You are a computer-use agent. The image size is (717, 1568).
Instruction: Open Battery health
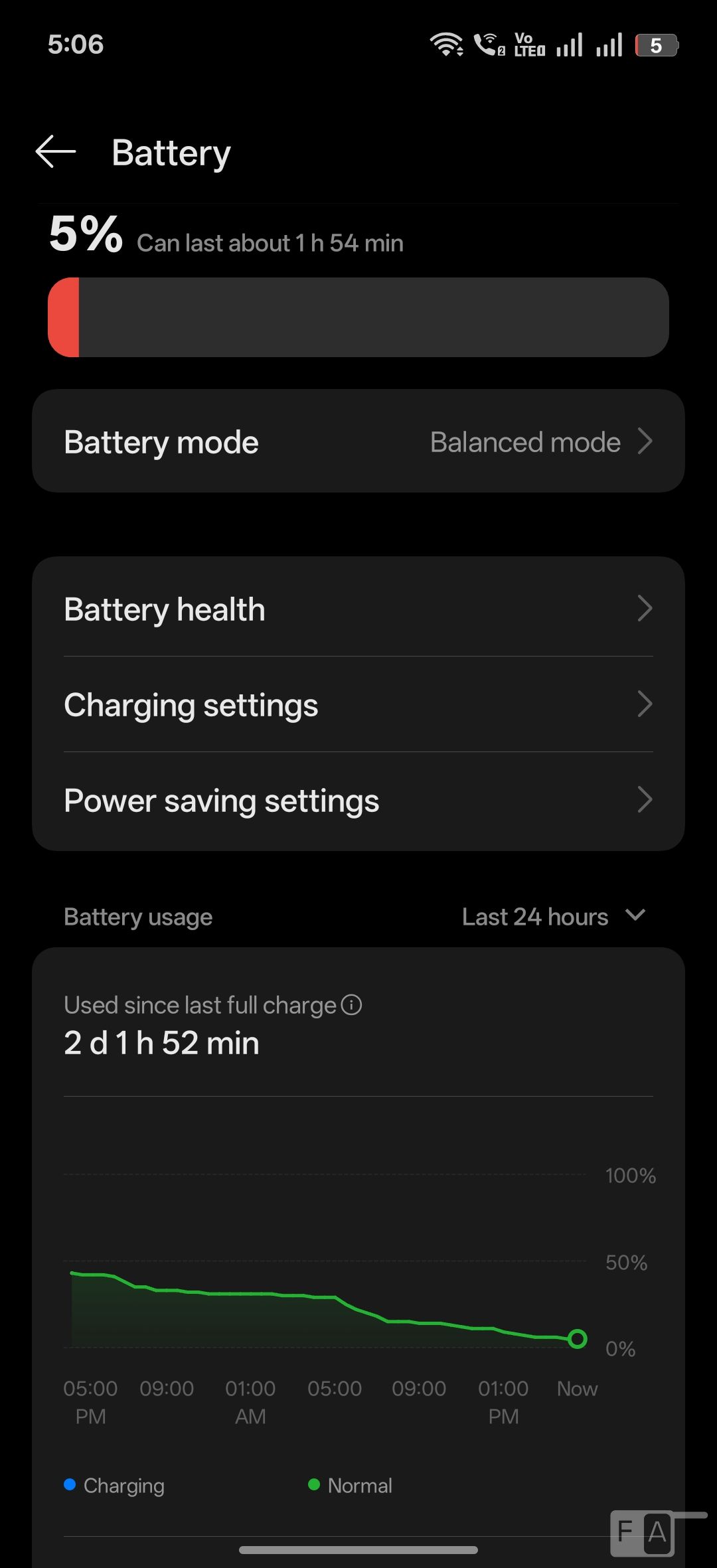coord(358,609)
